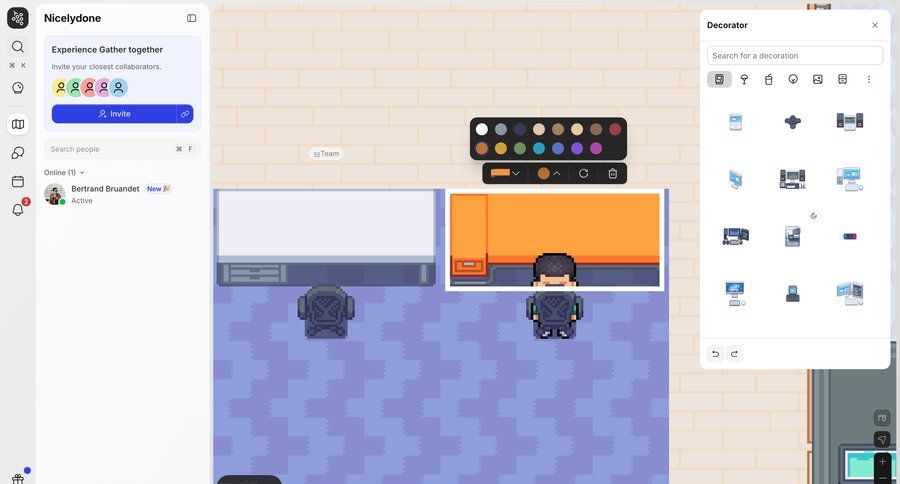Open the Search people field
The image size is (900, 484).
click(110, 149)
